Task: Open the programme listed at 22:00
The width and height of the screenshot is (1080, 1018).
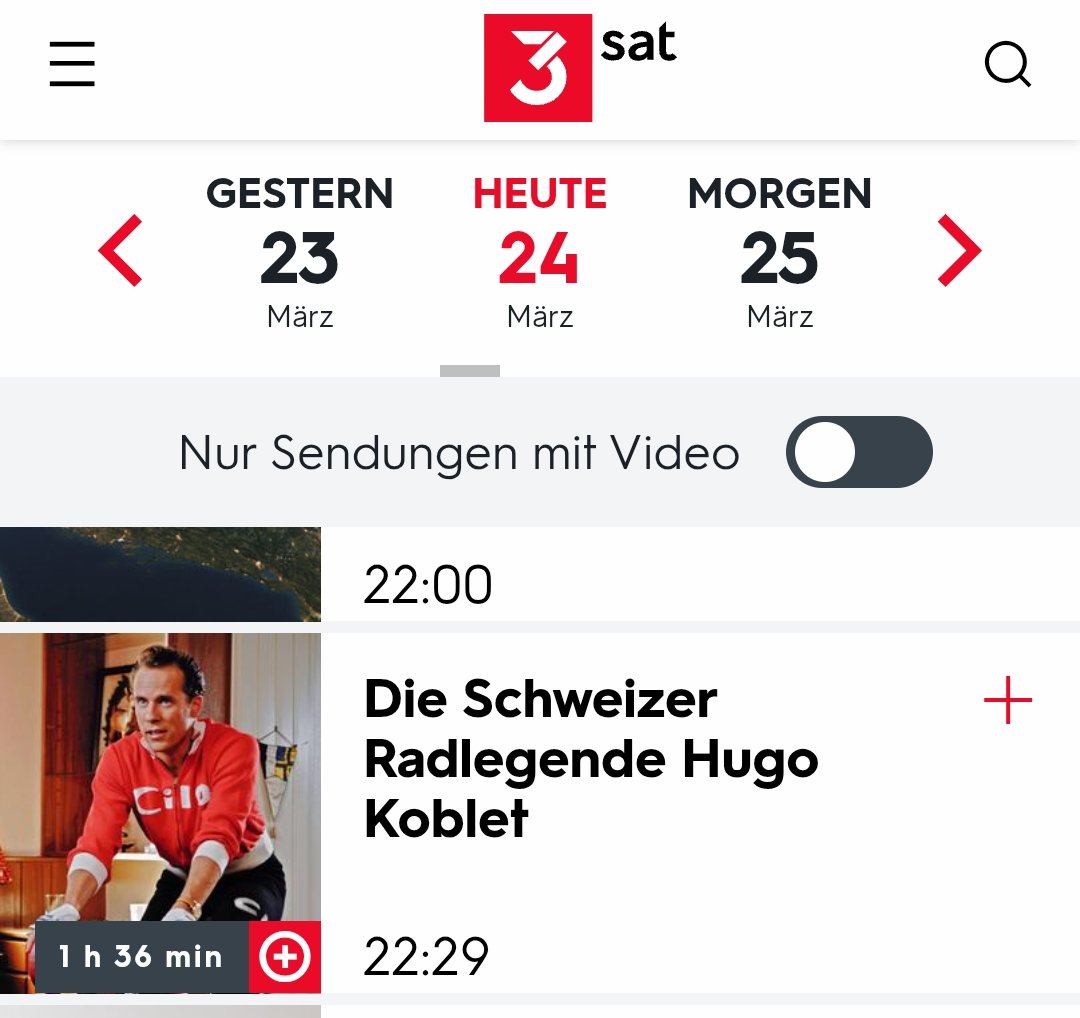Action: (428, 585)
